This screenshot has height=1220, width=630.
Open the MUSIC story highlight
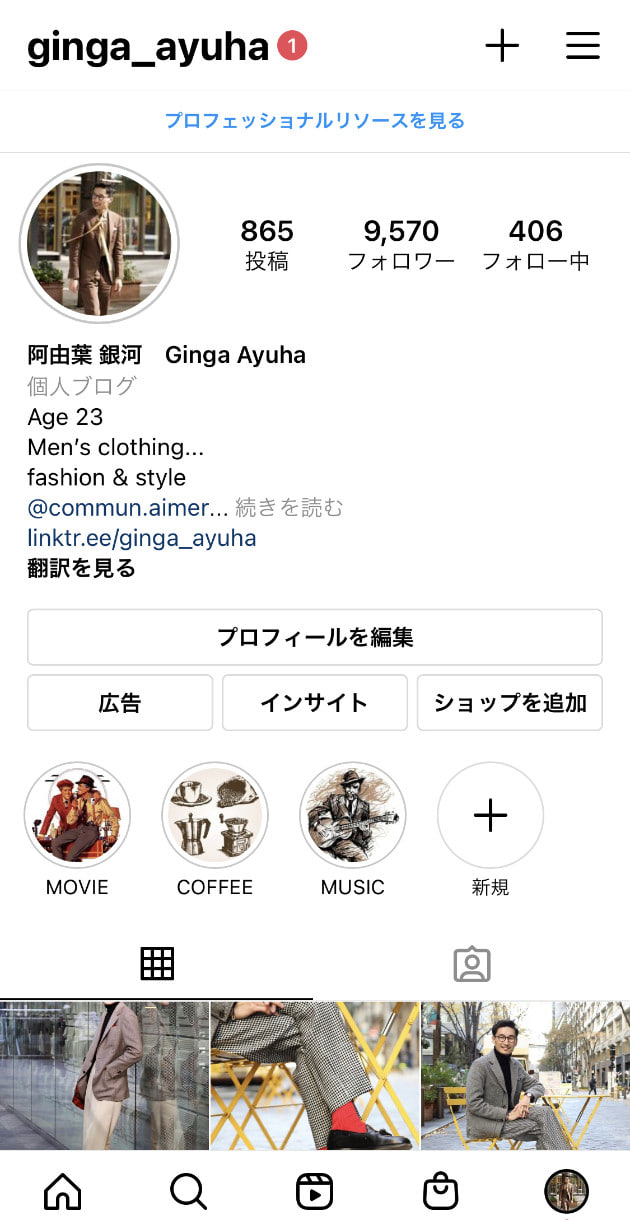tap(353, 816)
